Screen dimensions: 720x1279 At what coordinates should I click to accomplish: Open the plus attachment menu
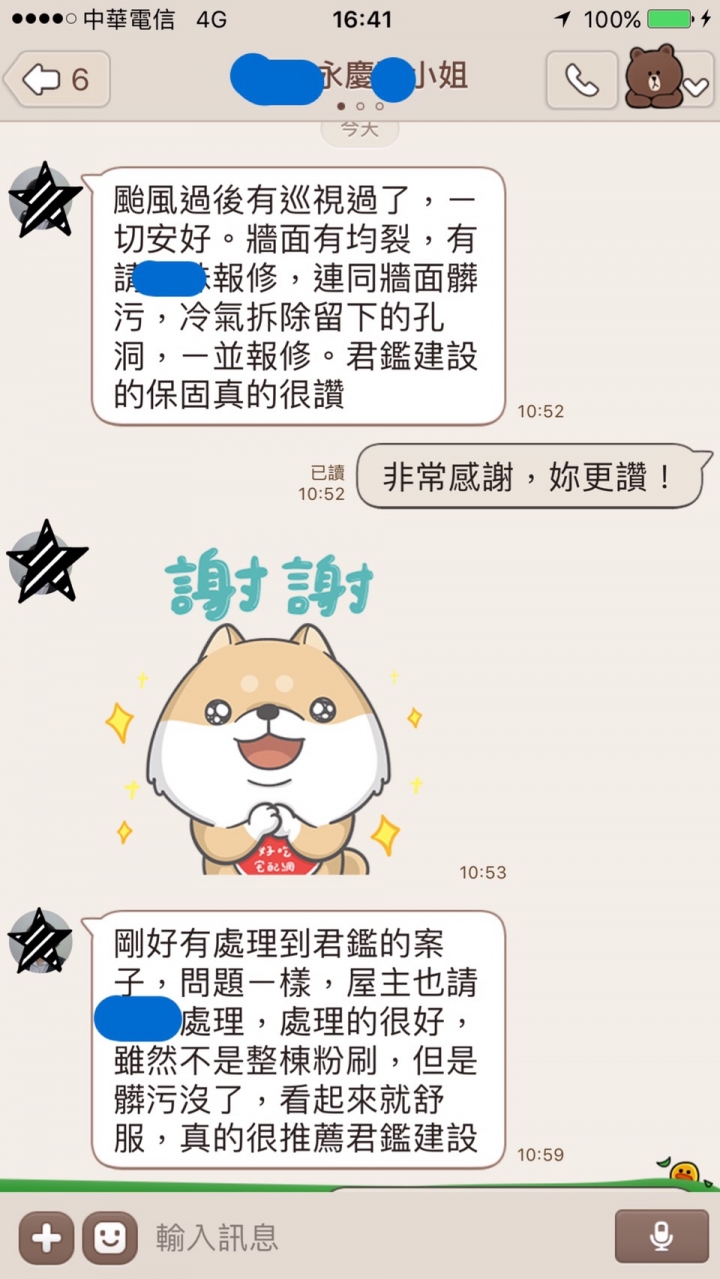pyautogui.click(x=46, y=1238)
